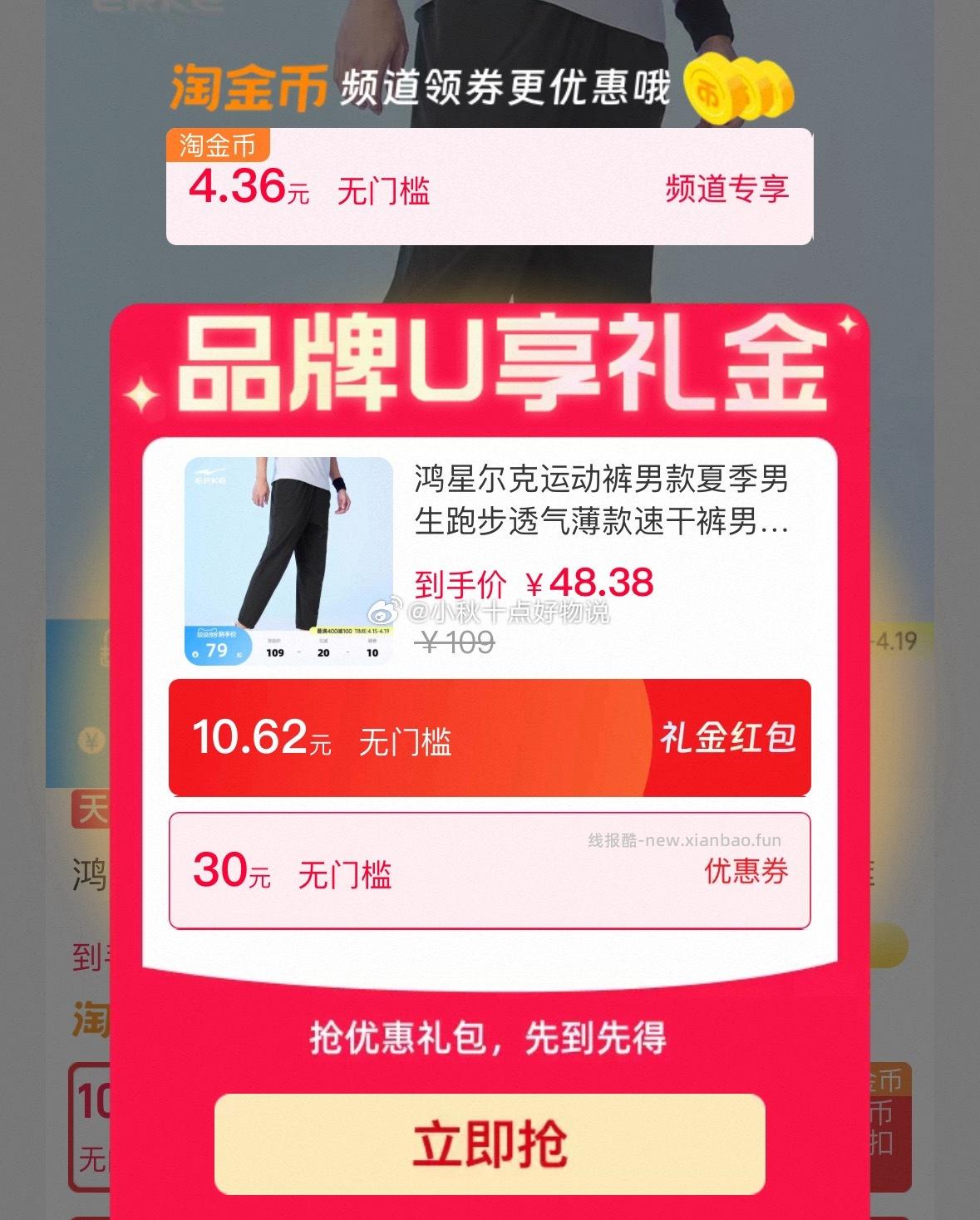
Task: Tap the gold coins icon beside the header
Action: pyautogui.click(x=738, y=86)
